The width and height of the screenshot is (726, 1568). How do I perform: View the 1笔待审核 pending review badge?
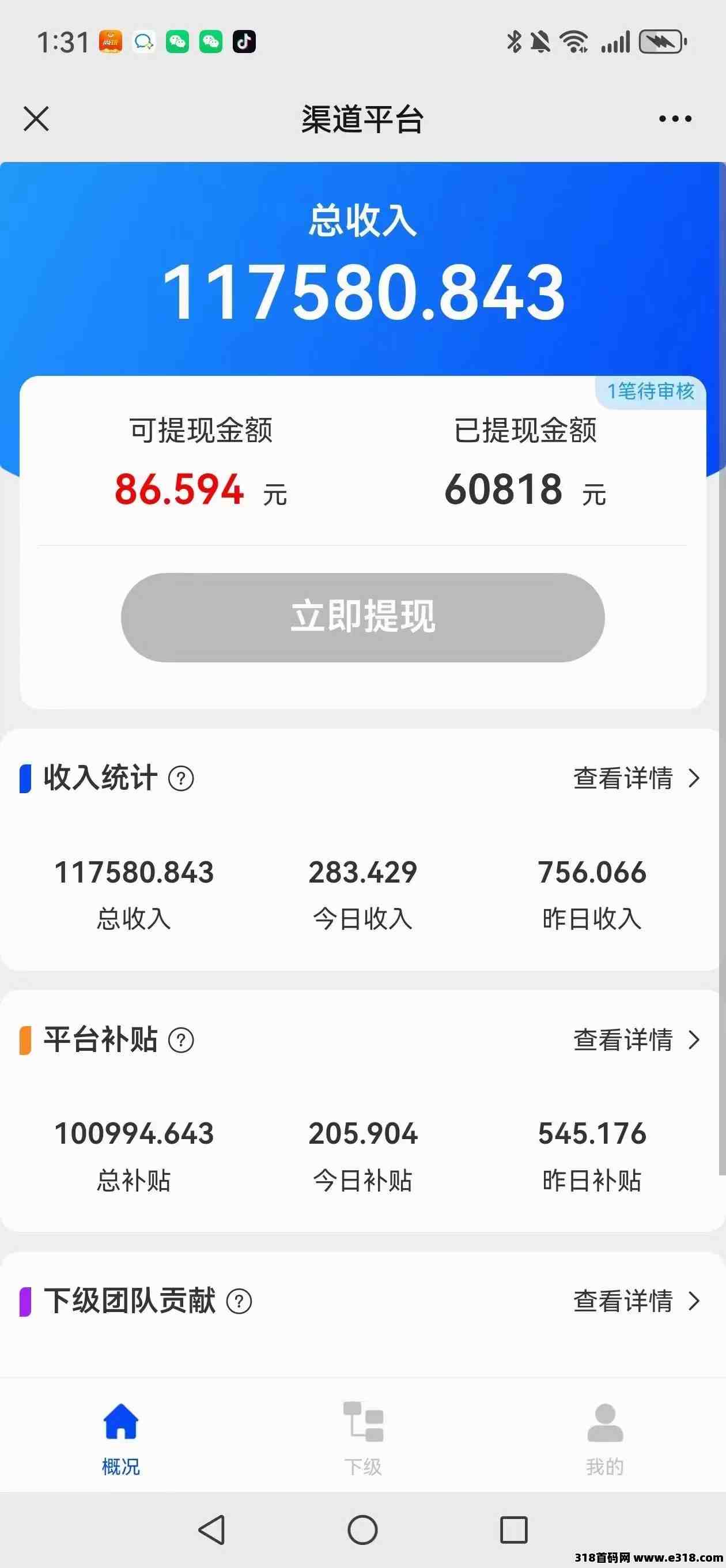tap(650, 391)
